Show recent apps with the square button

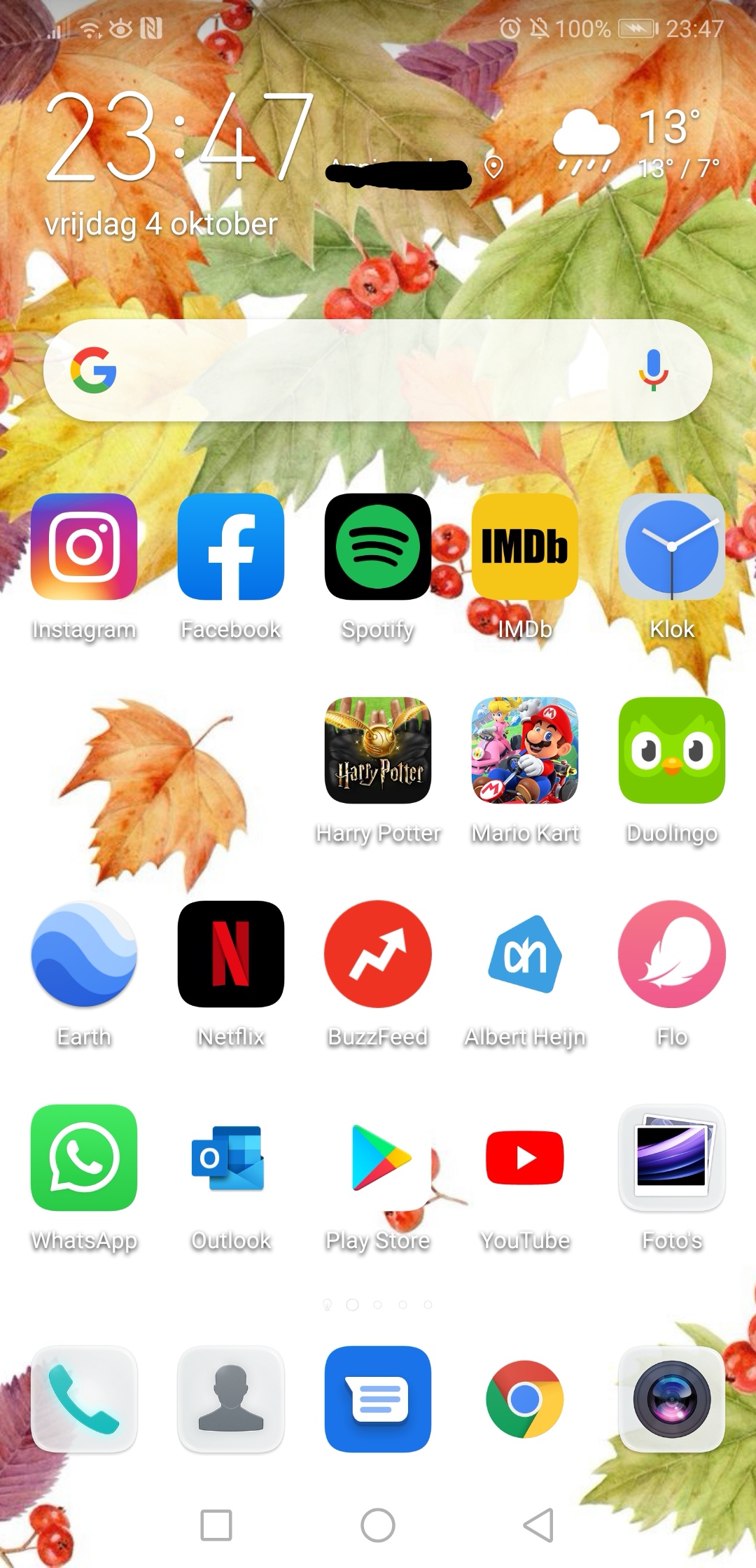tap(216, 1525)
